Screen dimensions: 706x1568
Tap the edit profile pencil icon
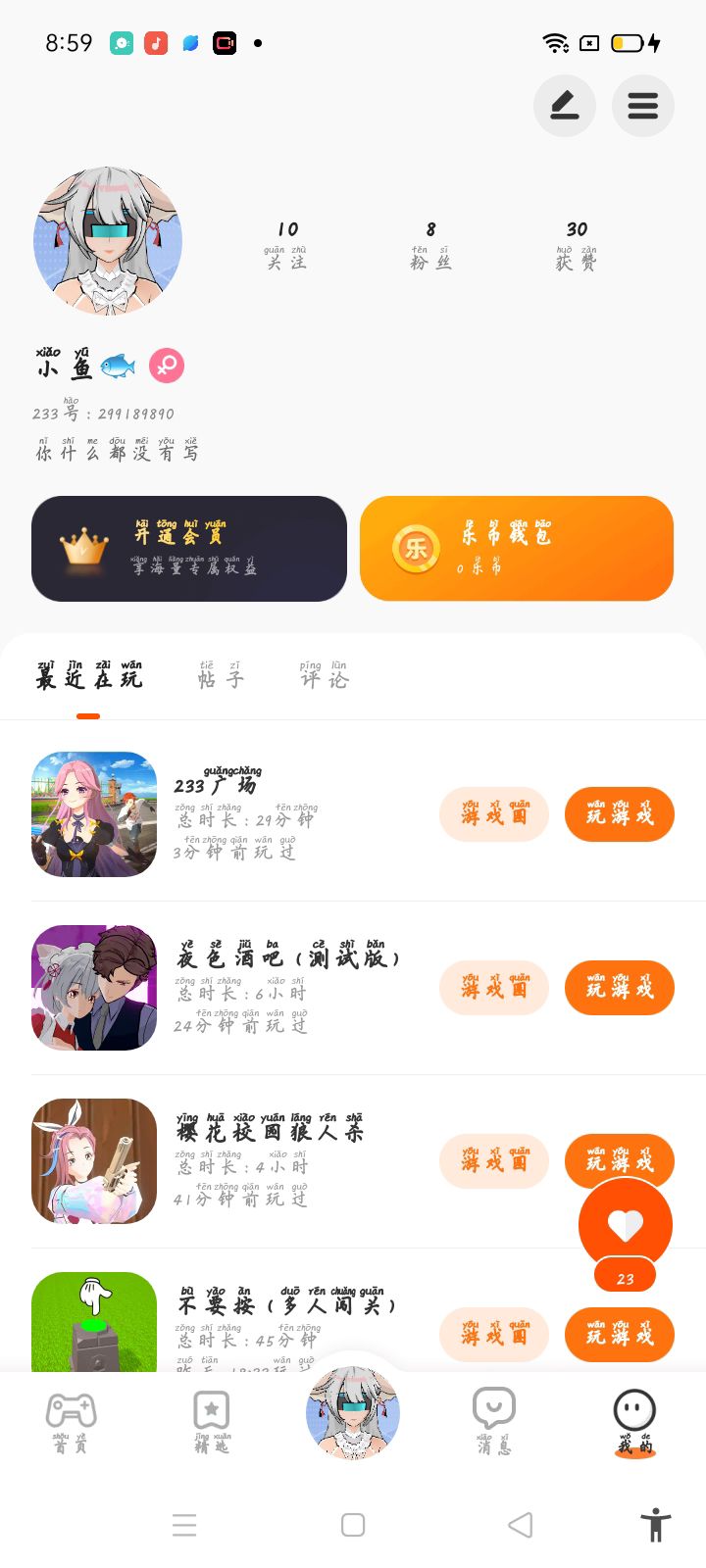(x=564, y=106)
